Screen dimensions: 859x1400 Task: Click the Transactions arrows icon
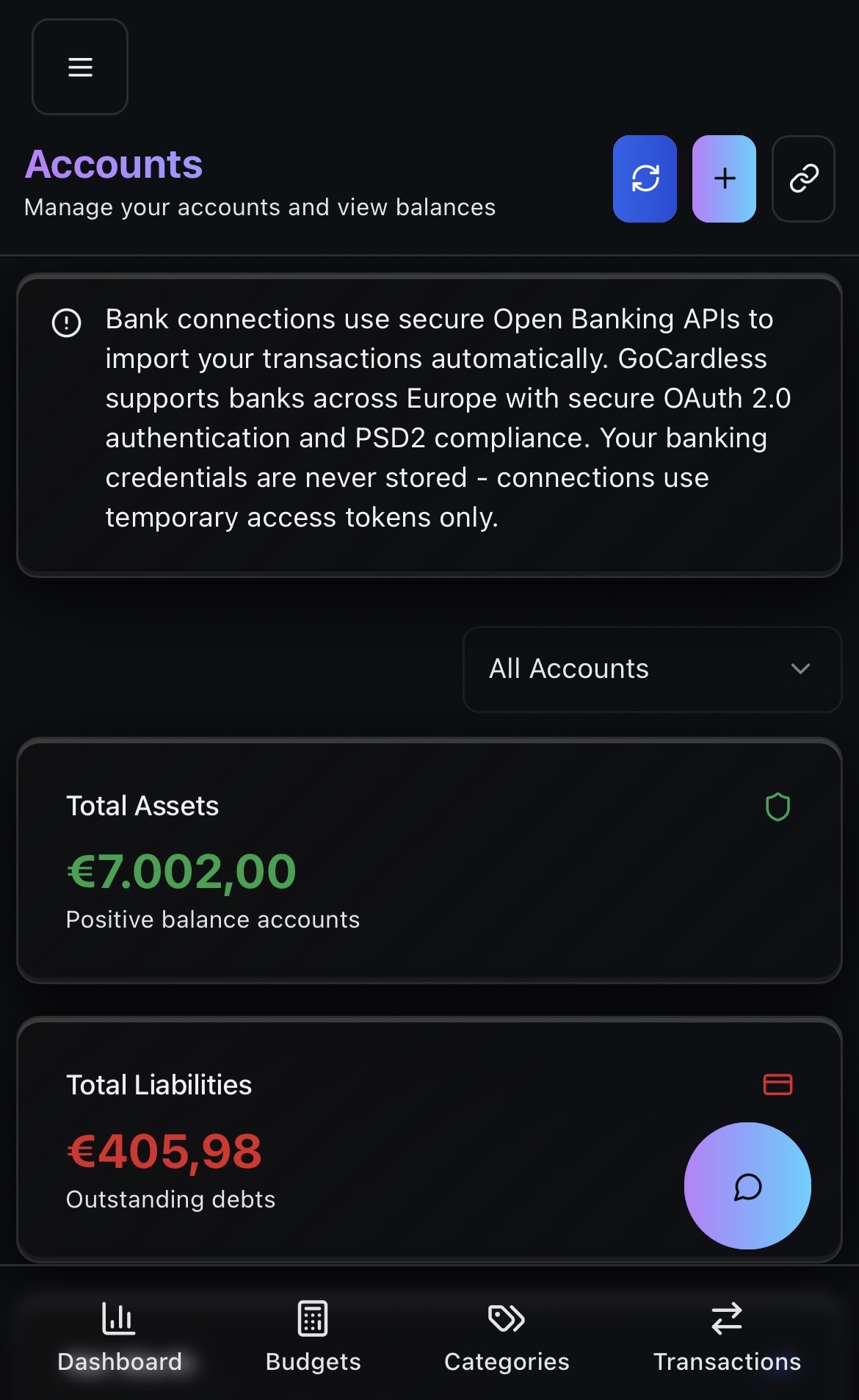coord(726,1318)
